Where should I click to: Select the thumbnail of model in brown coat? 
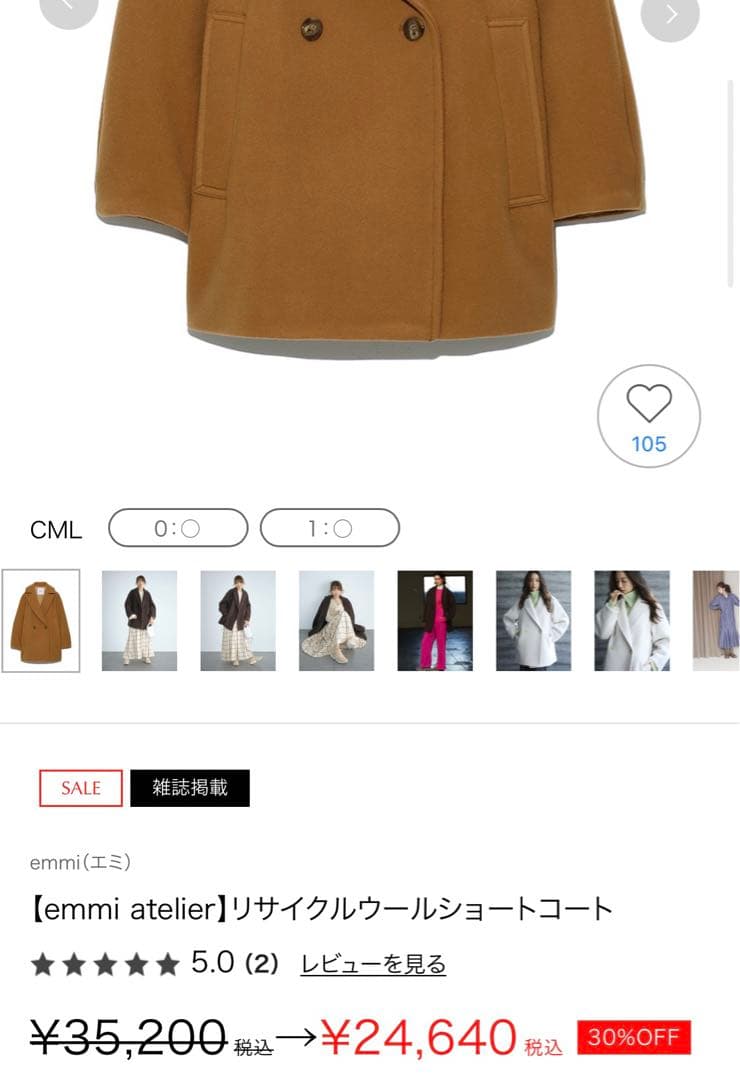[139, 620]
